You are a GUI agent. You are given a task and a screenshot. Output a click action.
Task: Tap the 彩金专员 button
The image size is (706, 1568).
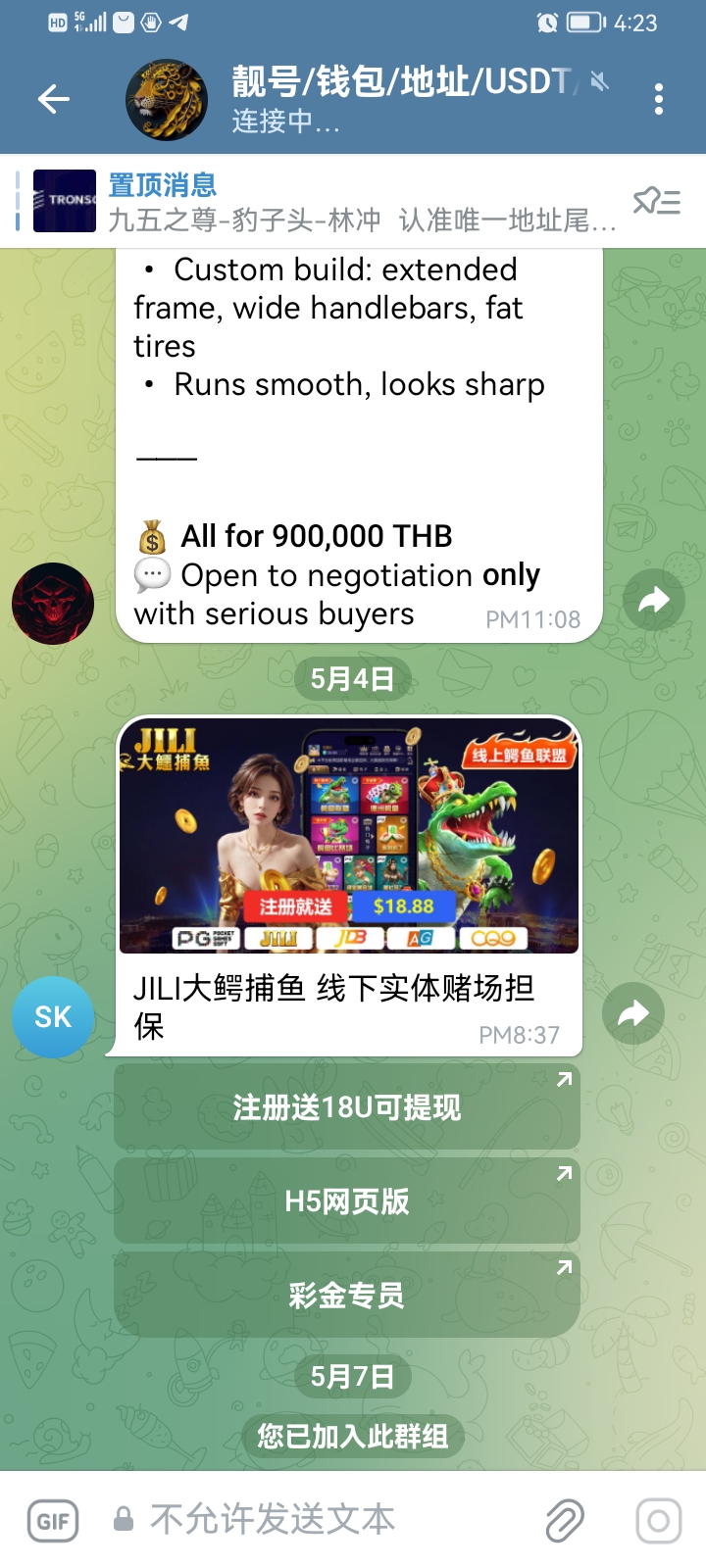pos(347,1296)
